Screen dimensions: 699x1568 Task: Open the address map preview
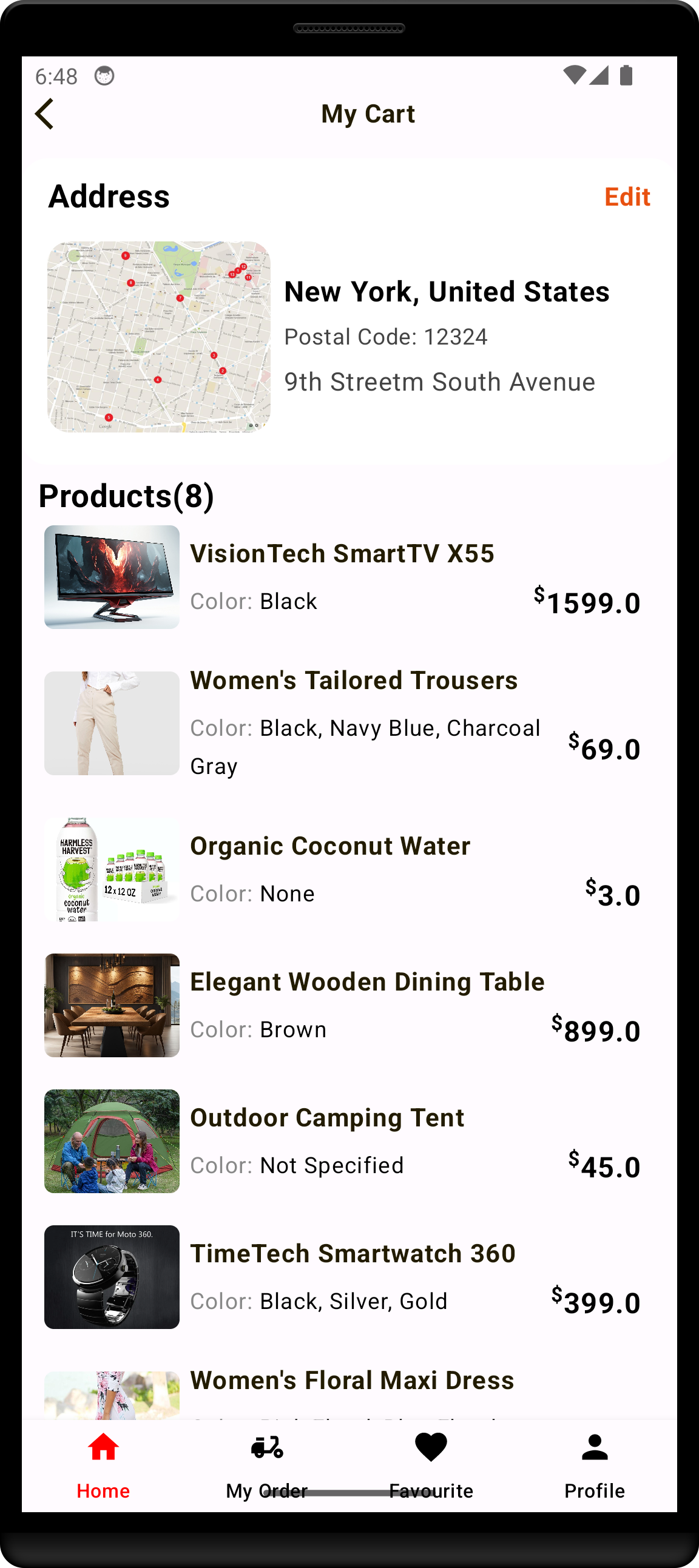click(x=159, y=337)
